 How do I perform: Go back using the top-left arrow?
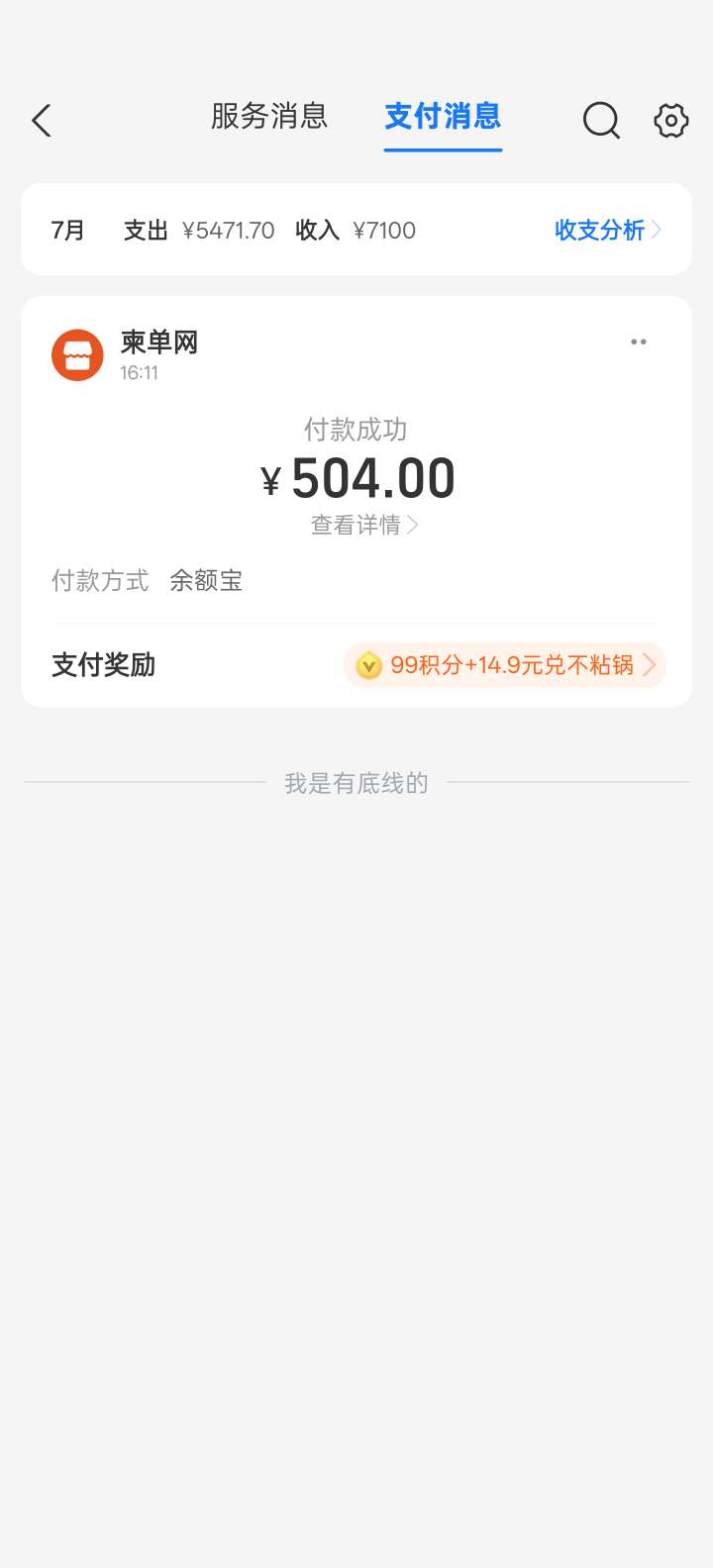click(42, 121)
